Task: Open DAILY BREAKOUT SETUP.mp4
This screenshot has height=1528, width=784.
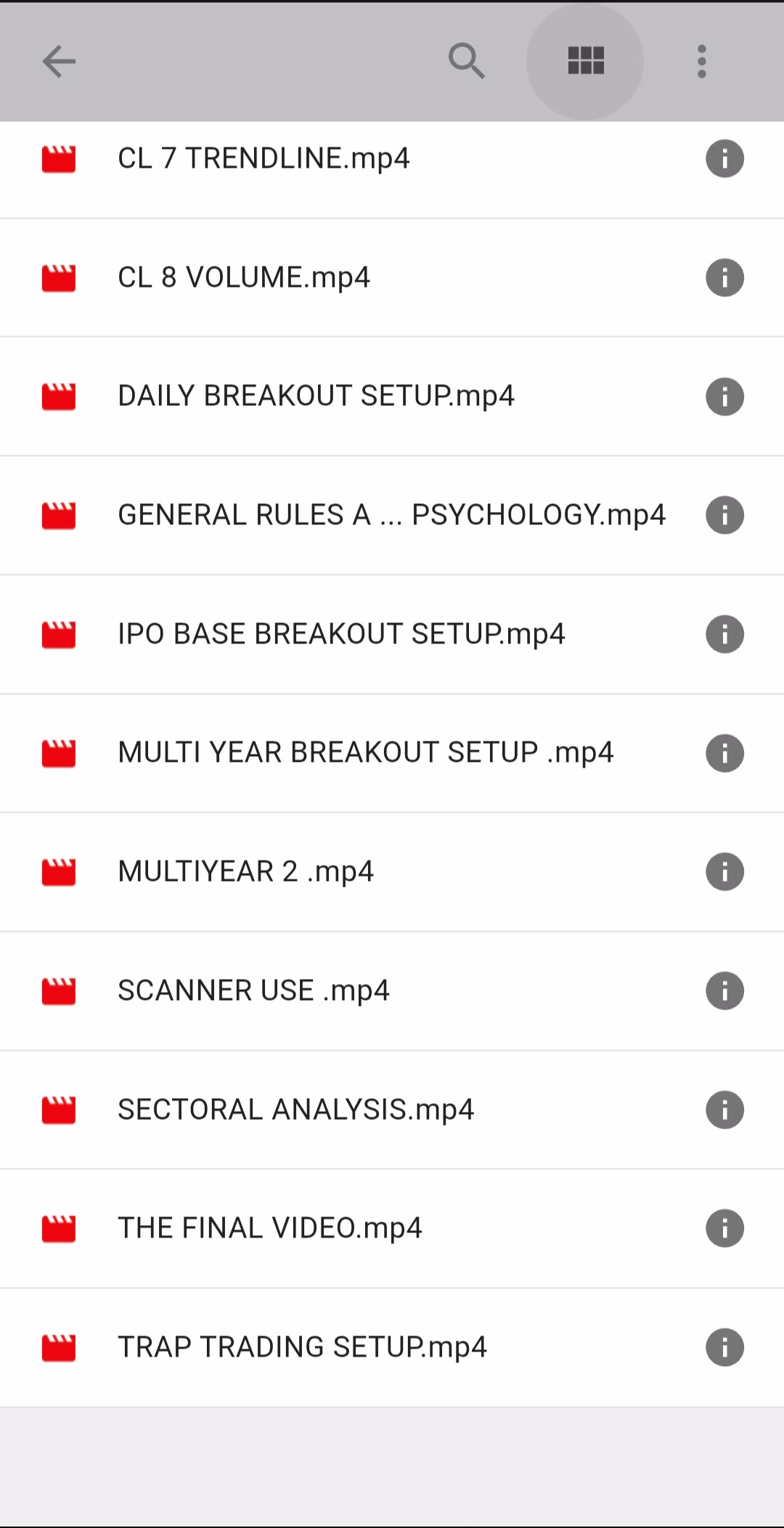Action: (316, 396)
